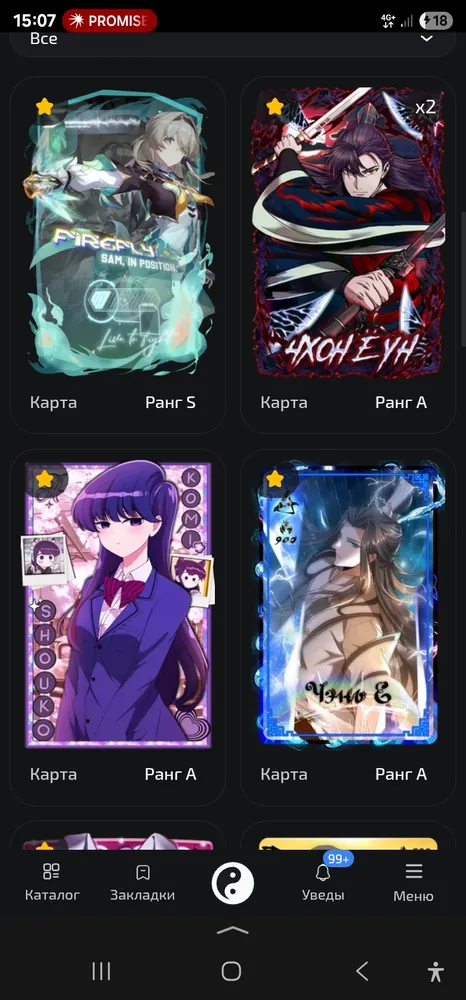Open the Закладки tab
466x1000 pixels.
142,883
